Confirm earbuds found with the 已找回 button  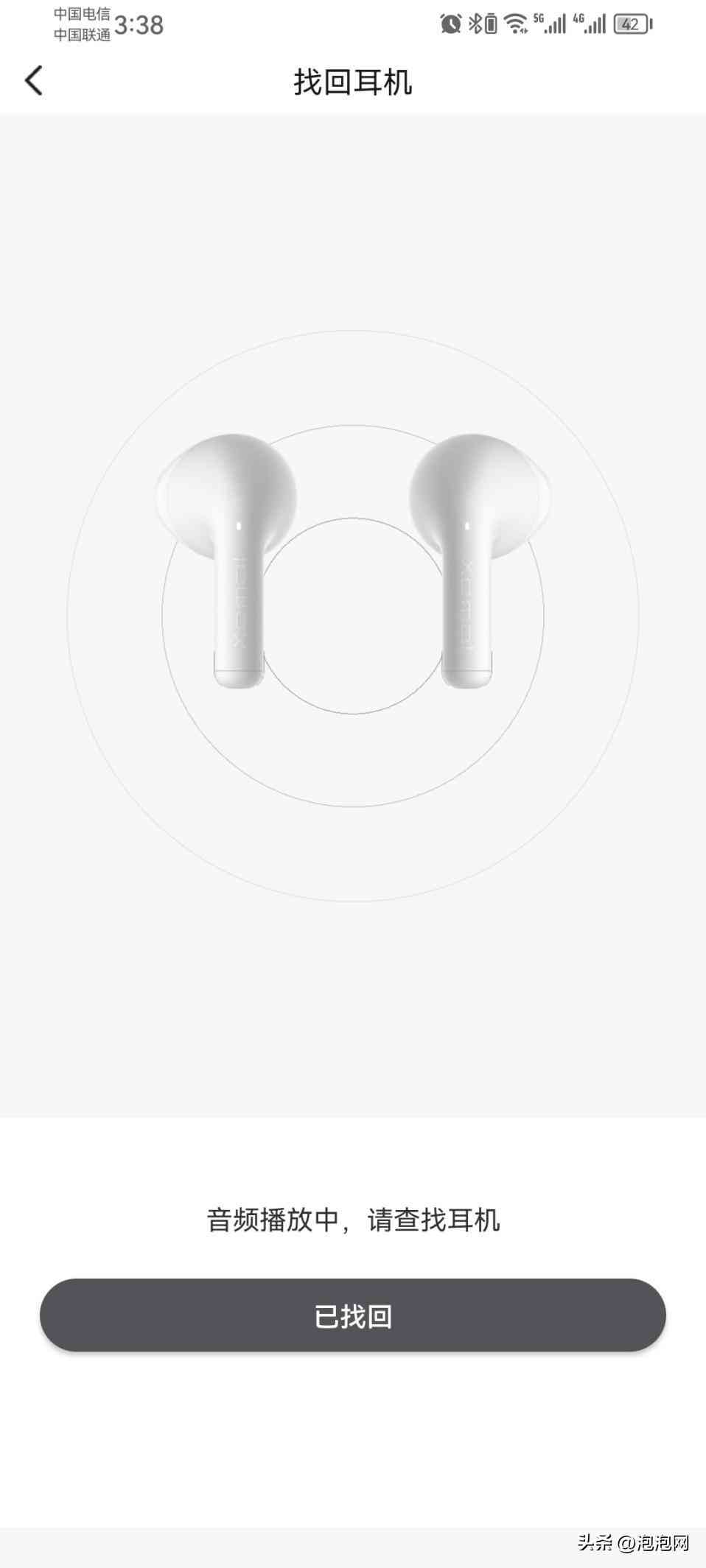tap(353, 1315)
